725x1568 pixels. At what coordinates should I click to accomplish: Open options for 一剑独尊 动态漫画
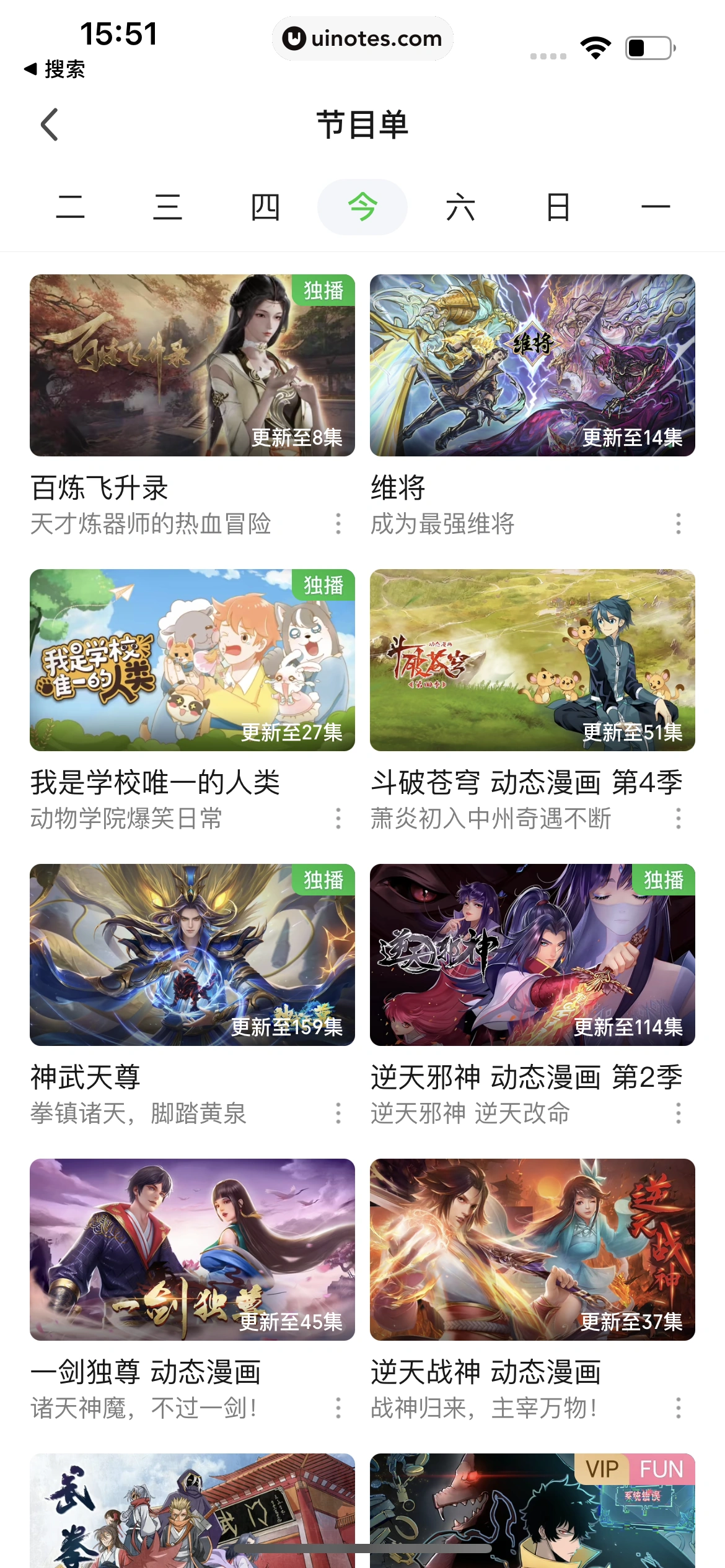338,1409
